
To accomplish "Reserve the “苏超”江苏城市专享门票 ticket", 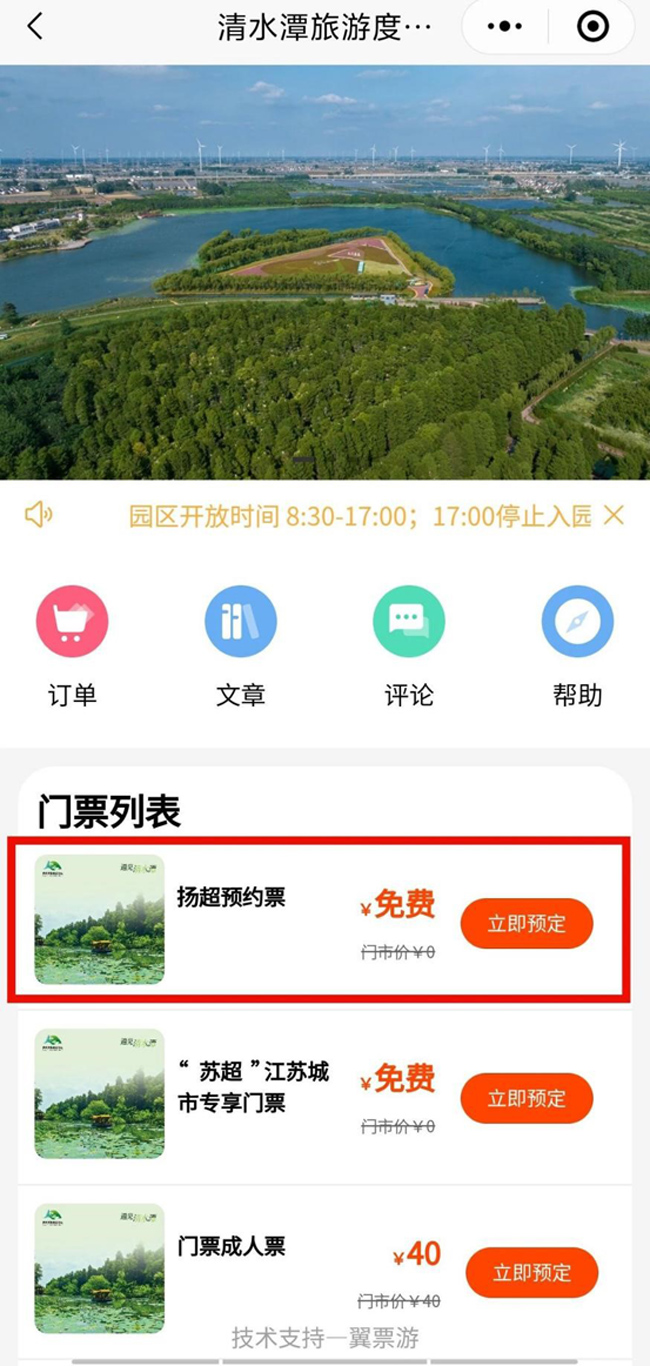I will tap(526, 1098).
